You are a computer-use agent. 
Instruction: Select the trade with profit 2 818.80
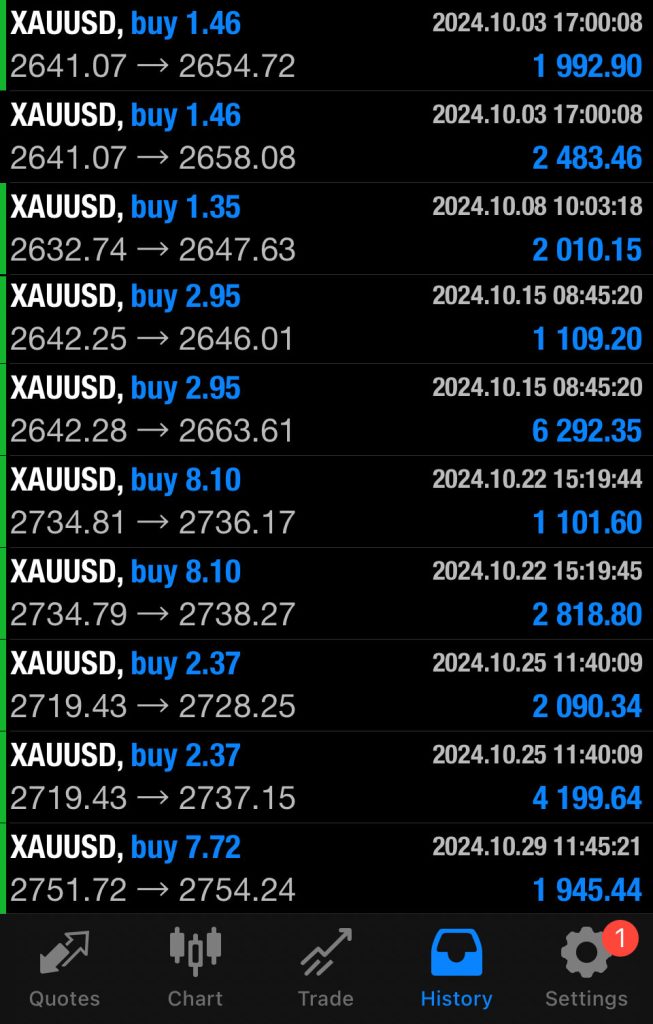coord(326,595)
